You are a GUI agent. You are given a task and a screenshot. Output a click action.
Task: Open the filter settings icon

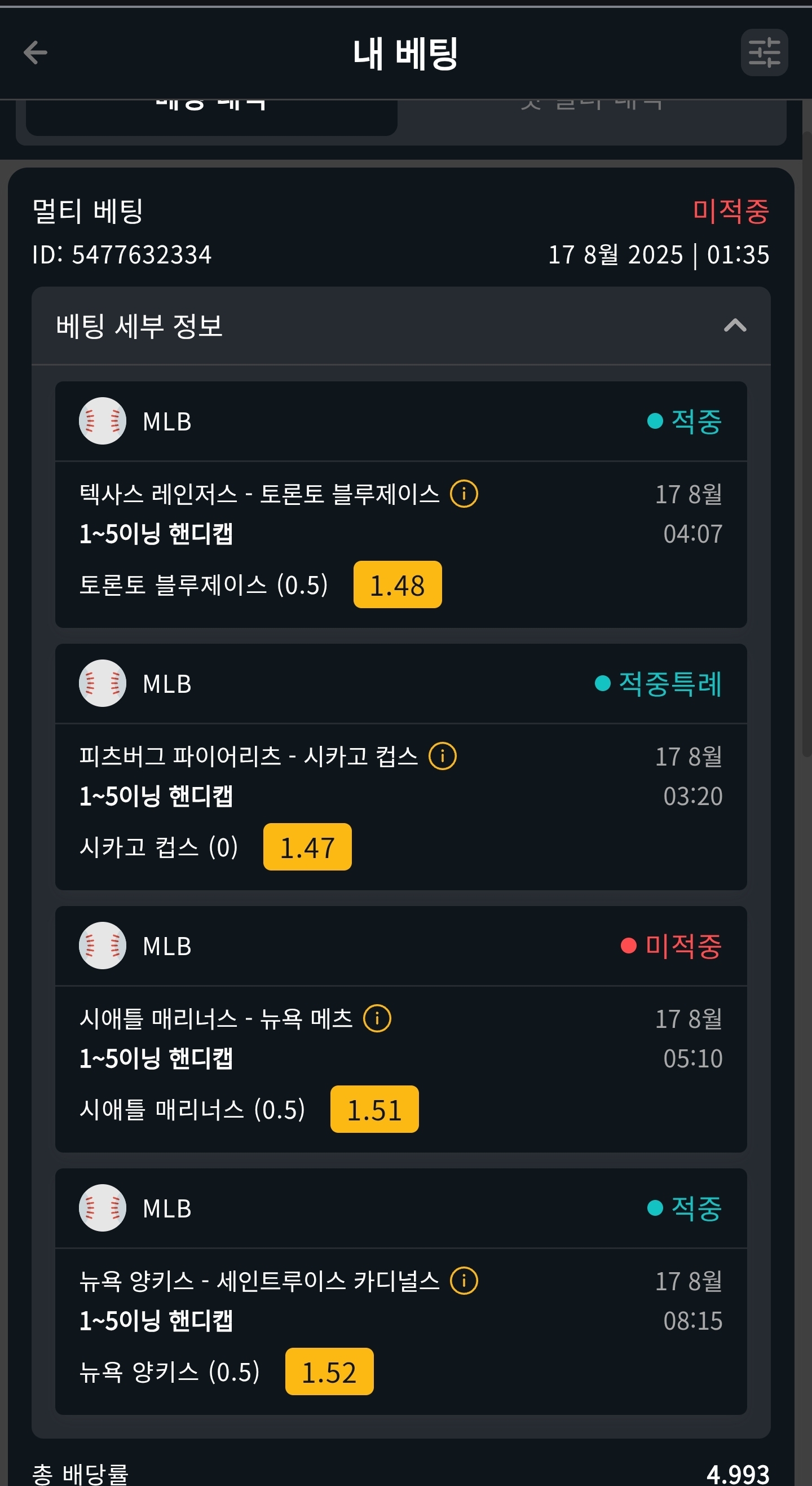[x=764, y=52]
